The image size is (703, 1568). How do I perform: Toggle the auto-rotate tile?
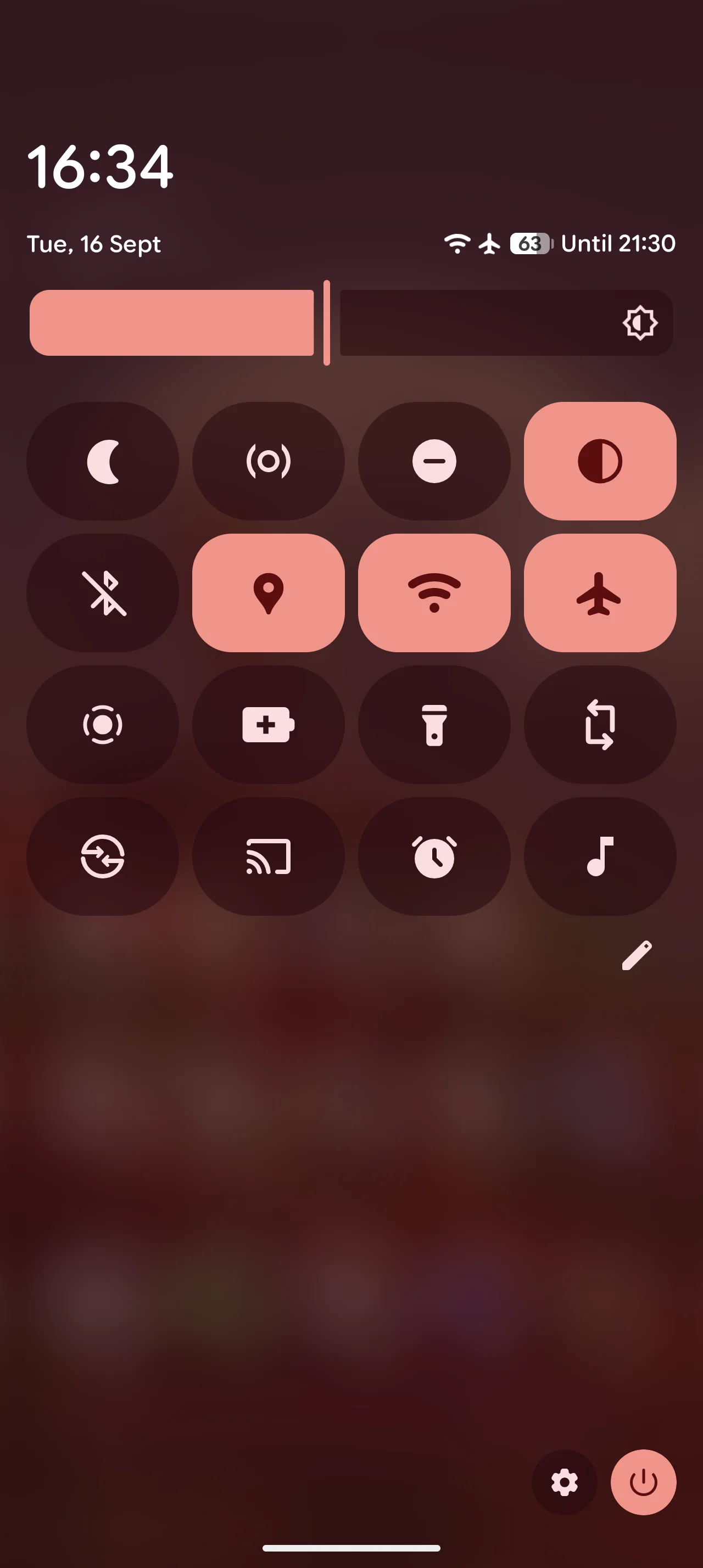coord(600,724)
